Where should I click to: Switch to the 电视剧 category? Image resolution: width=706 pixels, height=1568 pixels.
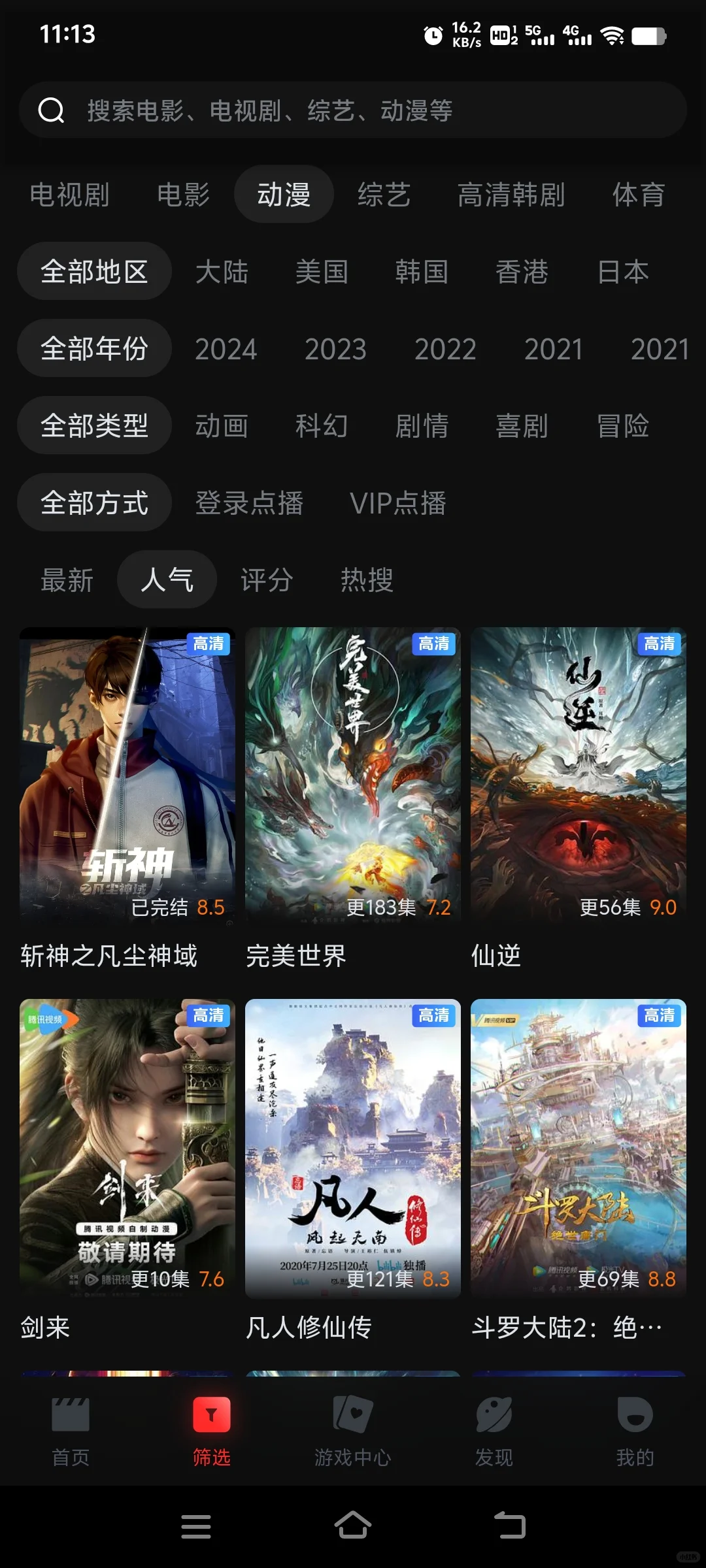(x=69, y=195)
